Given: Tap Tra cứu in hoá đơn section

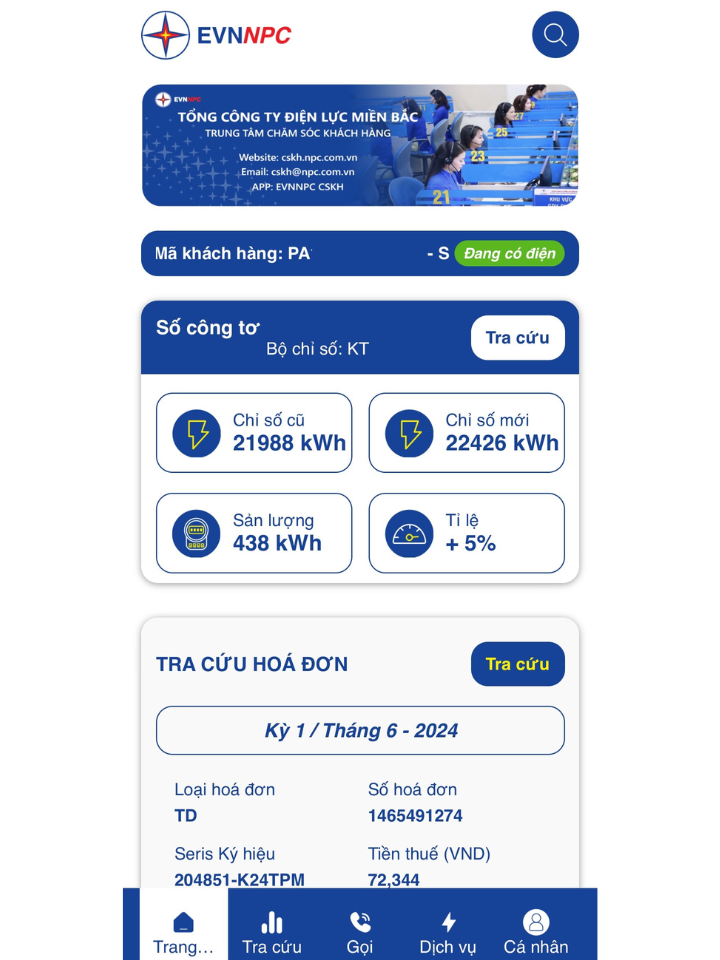Looking at the screenshot, I should tap(517, 664).
